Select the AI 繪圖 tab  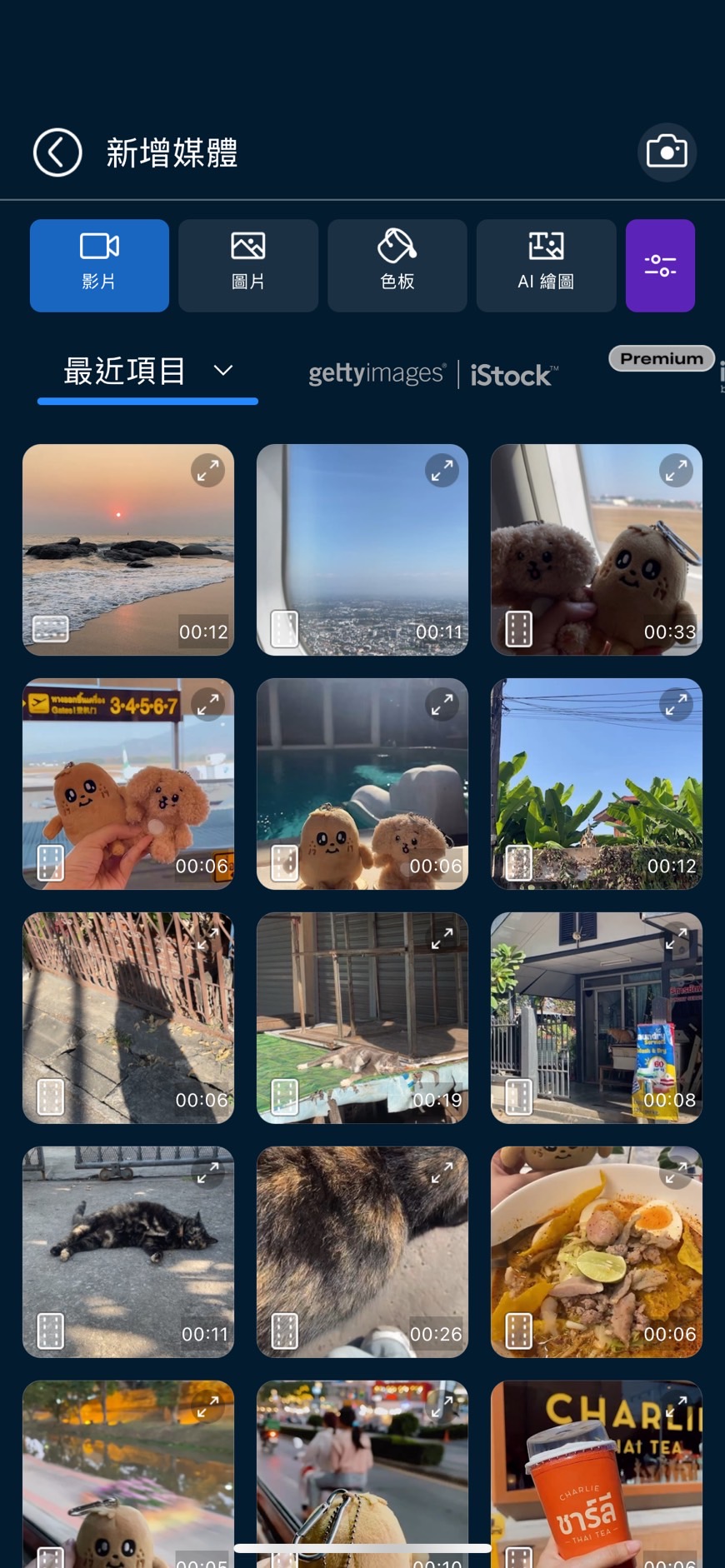(x=546, y=265)
